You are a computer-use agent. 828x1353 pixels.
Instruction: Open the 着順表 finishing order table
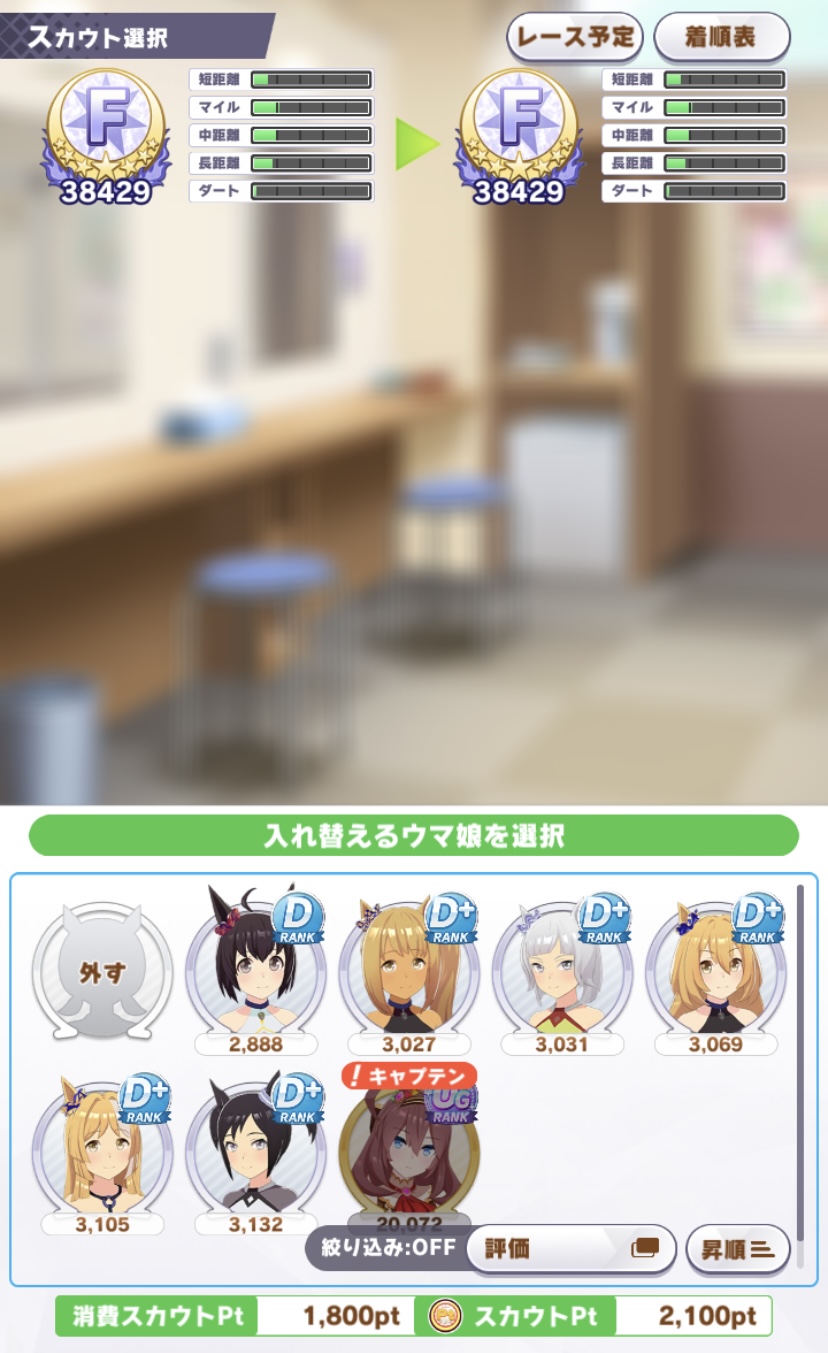click(x=721, y=38)
